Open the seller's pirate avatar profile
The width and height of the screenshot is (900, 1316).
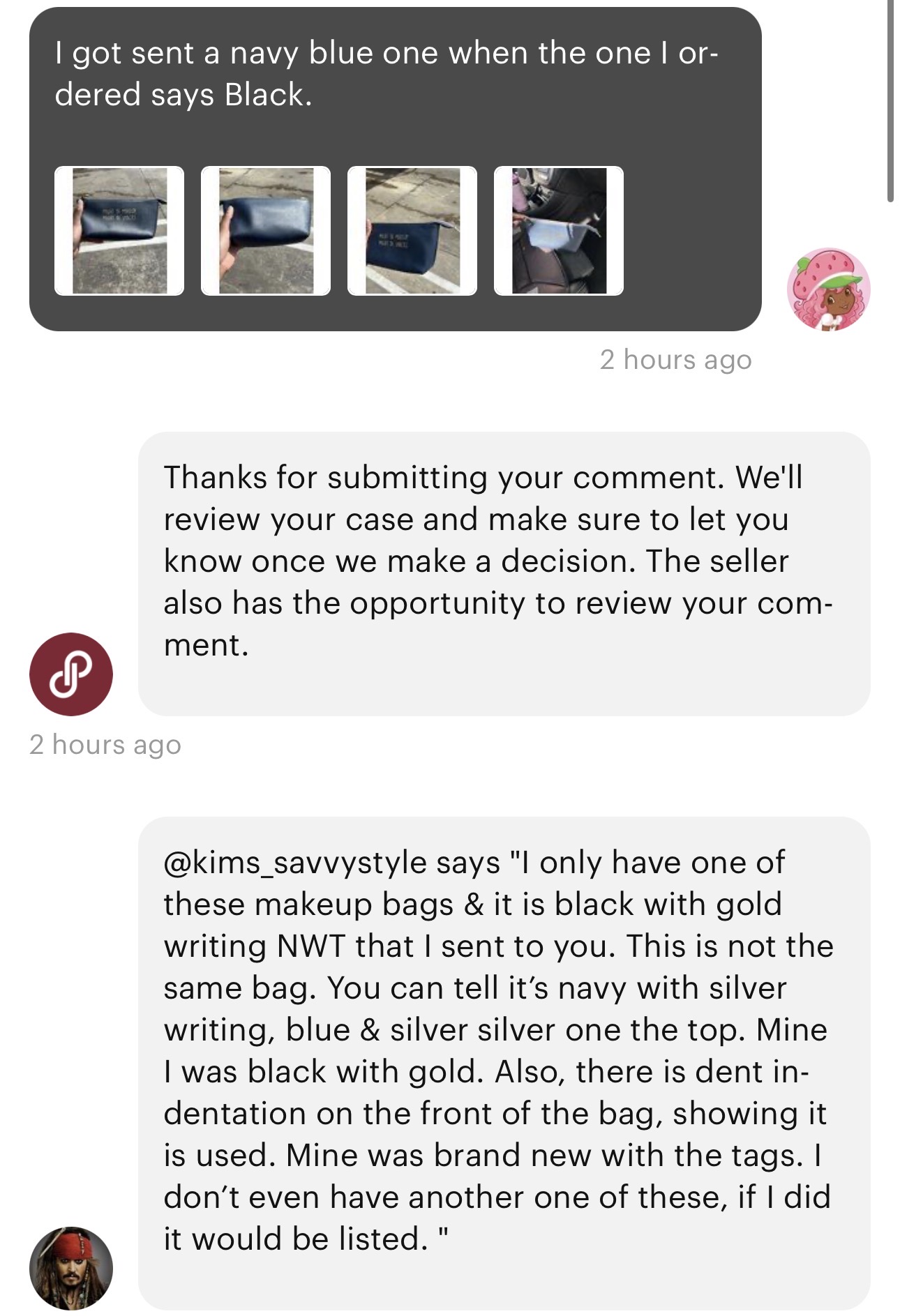71,1267
